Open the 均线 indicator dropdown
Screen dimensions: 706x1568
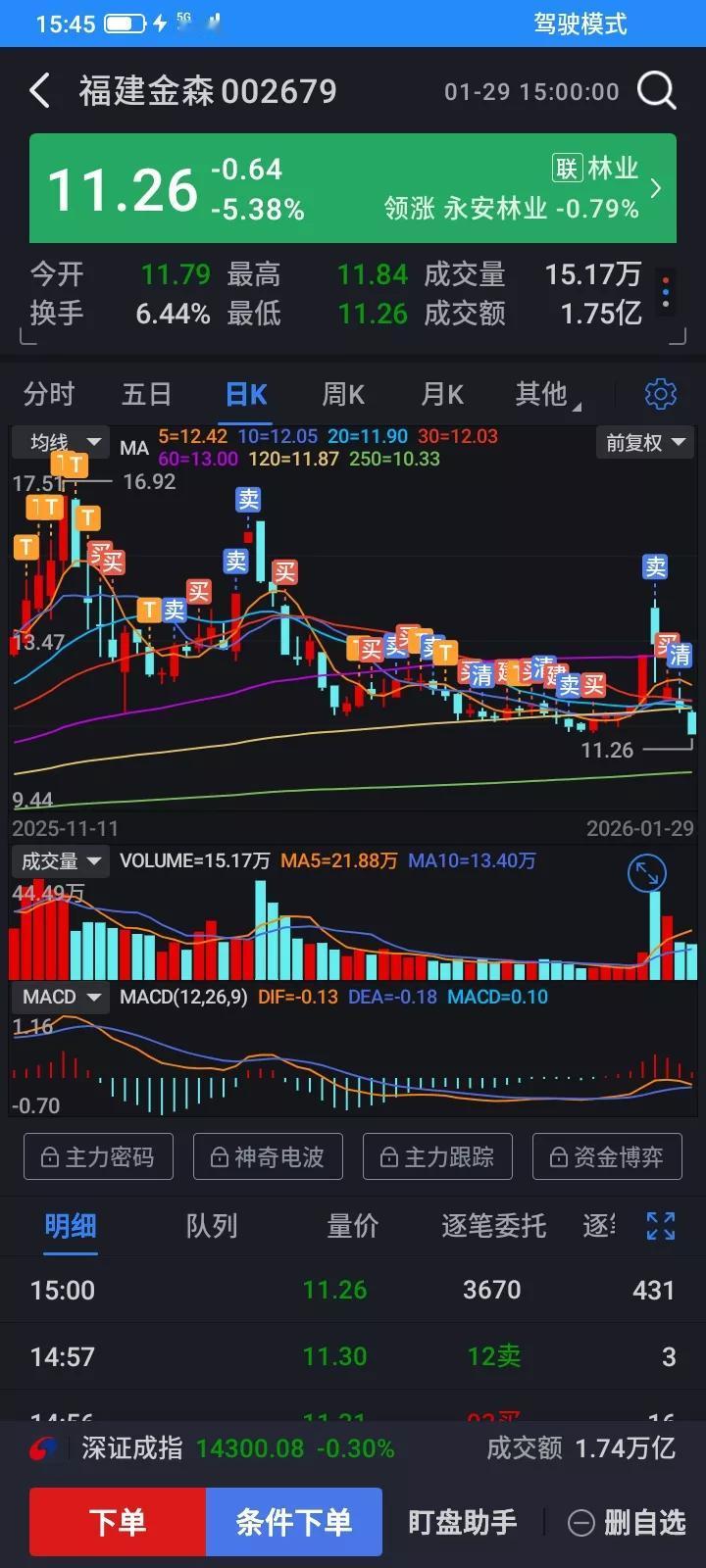(61, 443)
